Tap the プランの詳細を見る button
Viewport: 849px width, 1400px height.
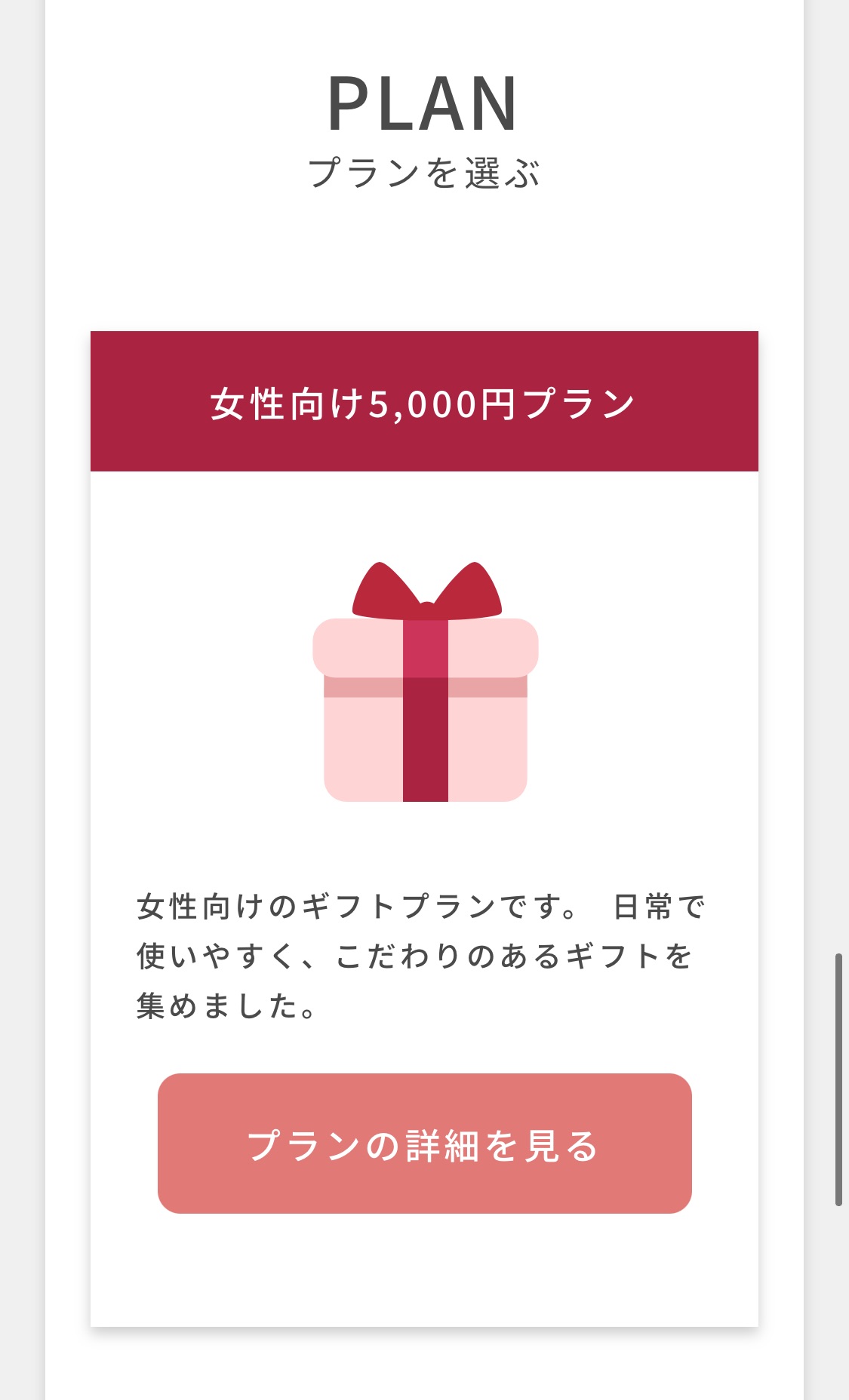click(x=424, y=1143)
